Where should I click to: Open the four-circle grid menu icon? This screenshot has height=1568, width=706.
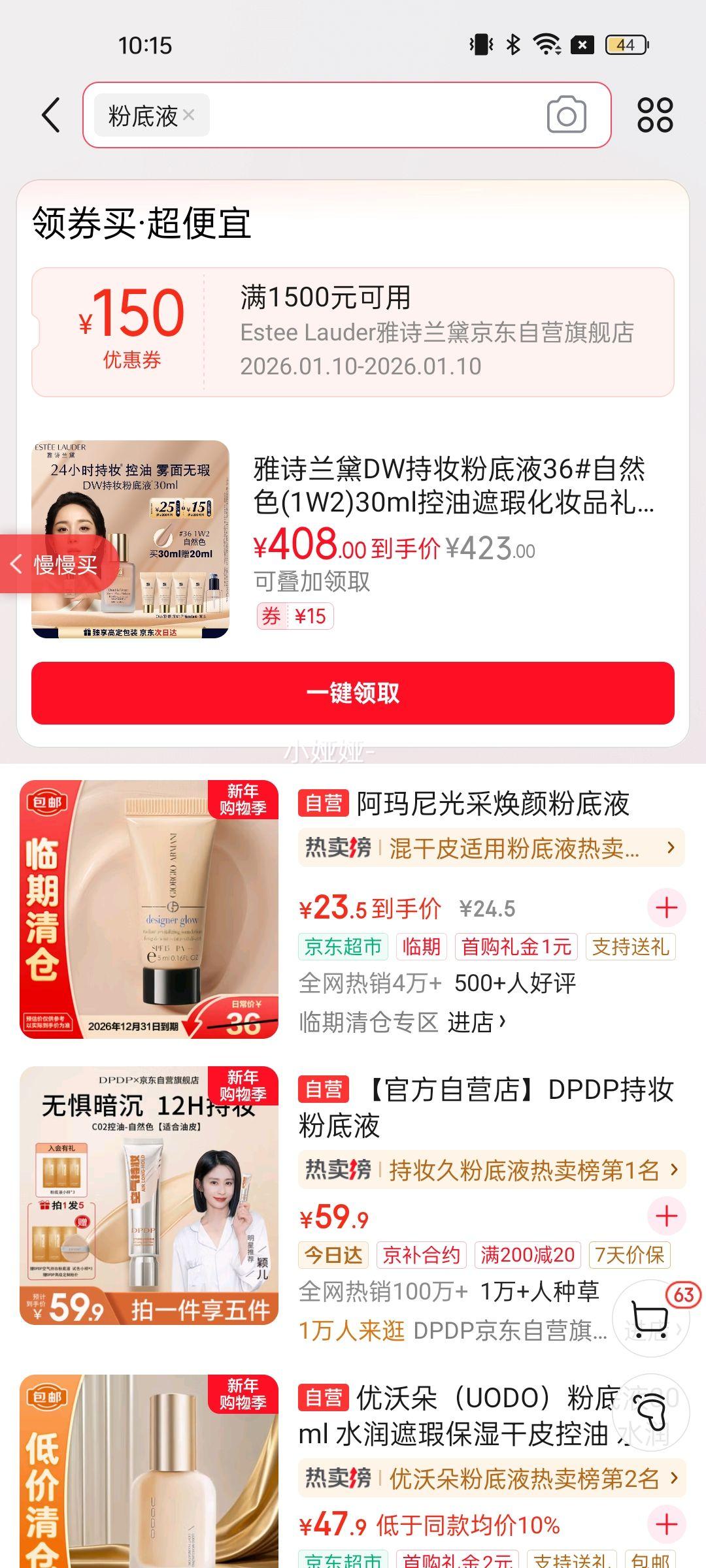pos(655,116)
